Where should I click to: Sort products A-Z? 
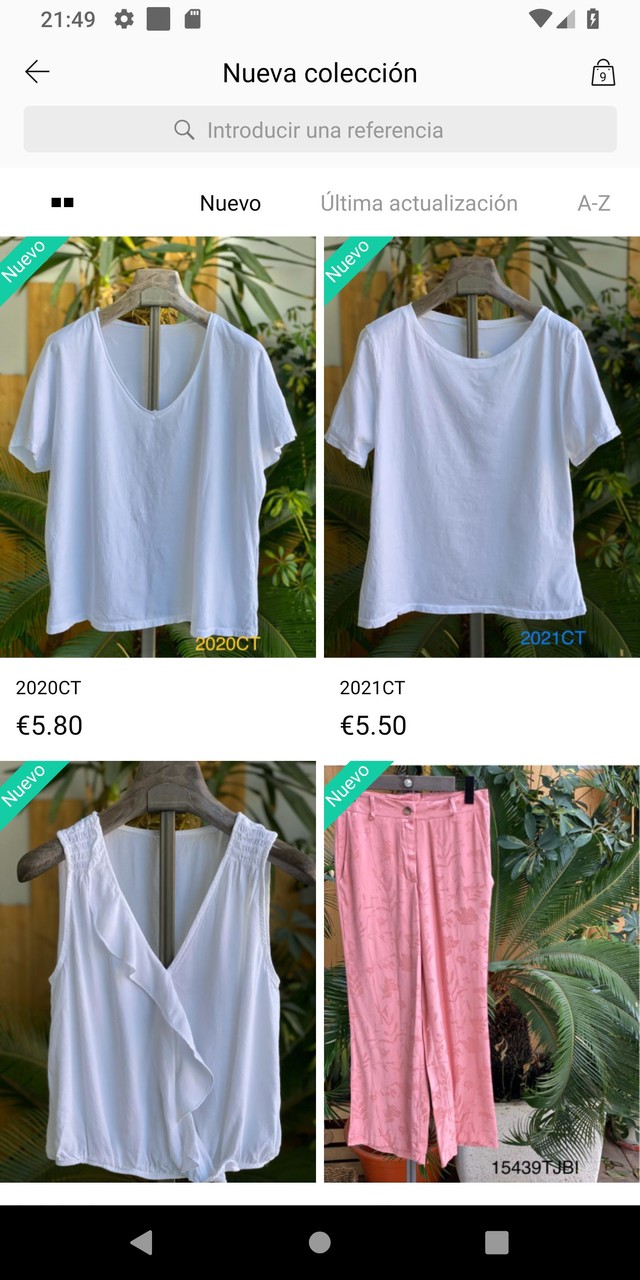(x=594, y=203)
